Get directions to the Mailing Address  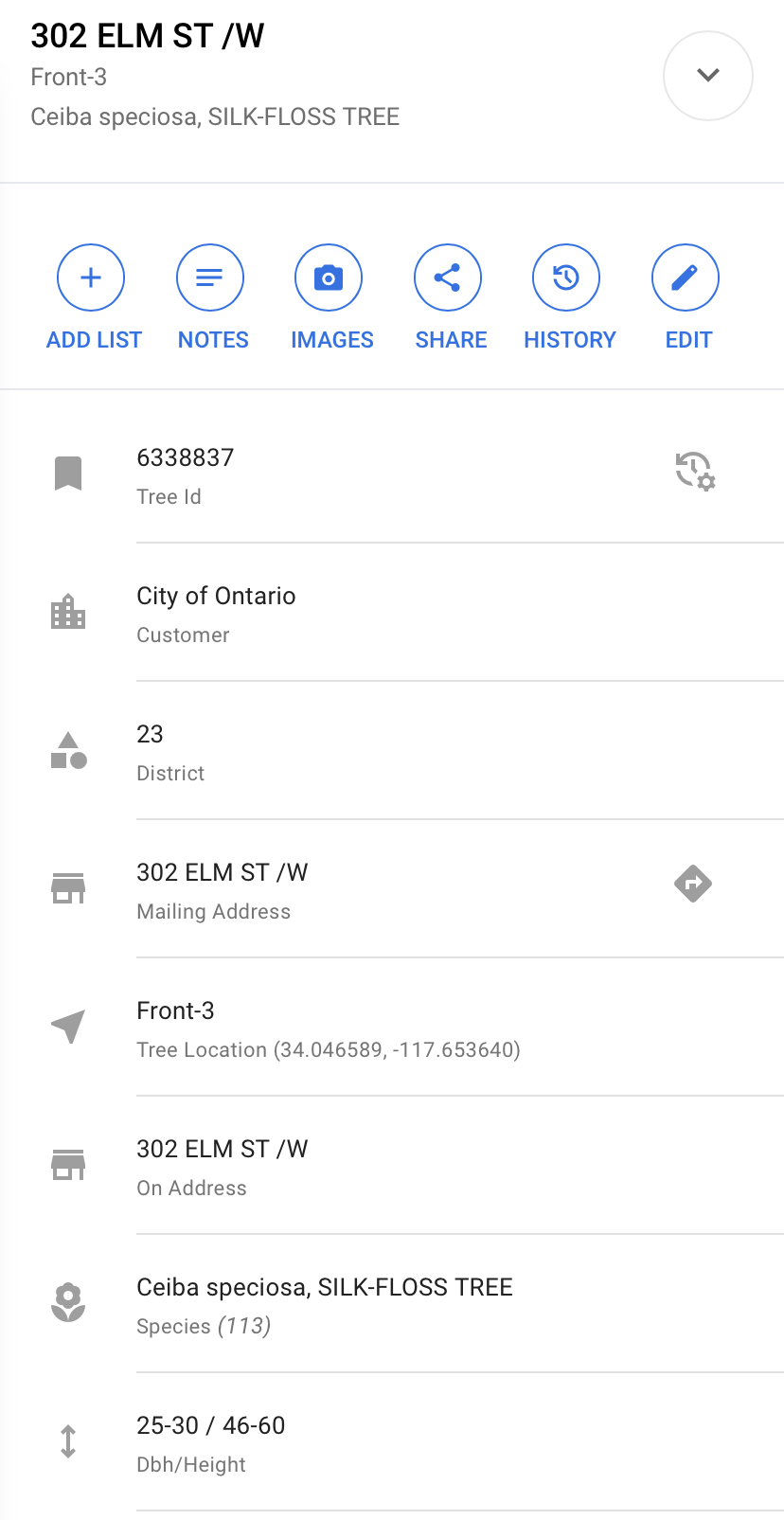(693, 885)
